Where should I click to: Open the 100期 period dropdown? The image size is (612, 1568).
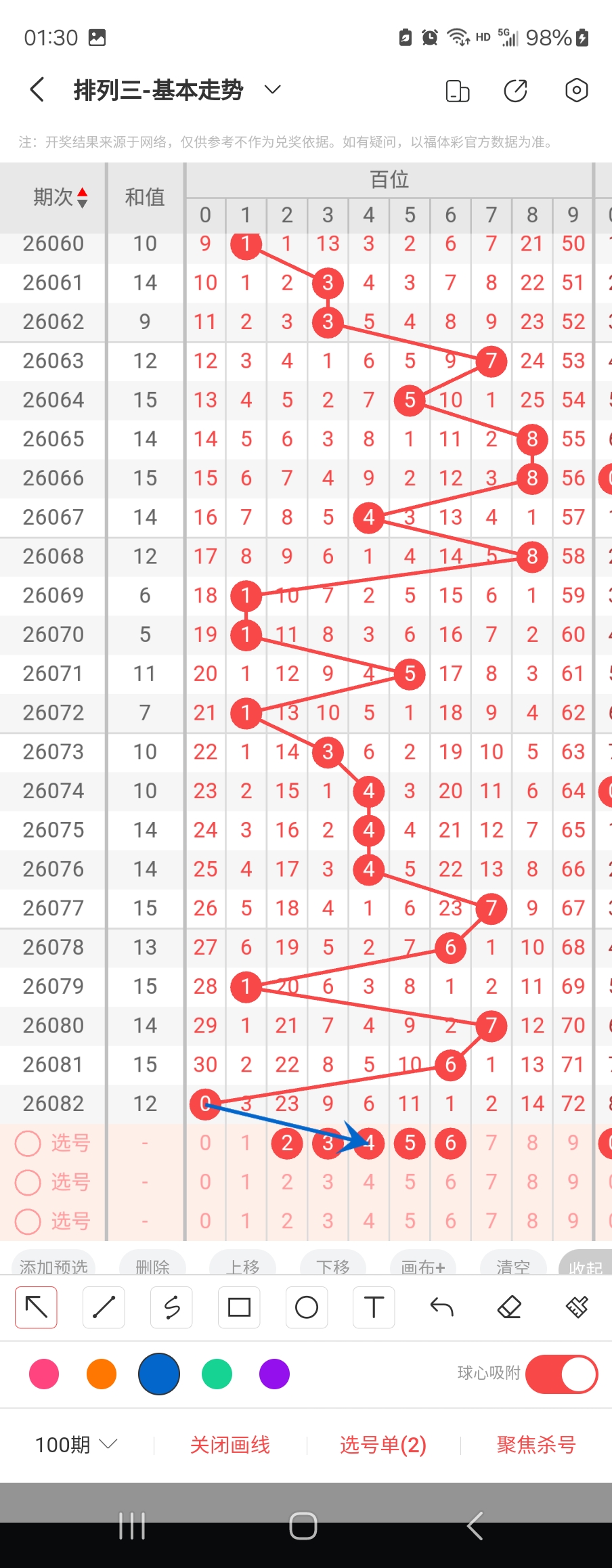point(76,1445)
